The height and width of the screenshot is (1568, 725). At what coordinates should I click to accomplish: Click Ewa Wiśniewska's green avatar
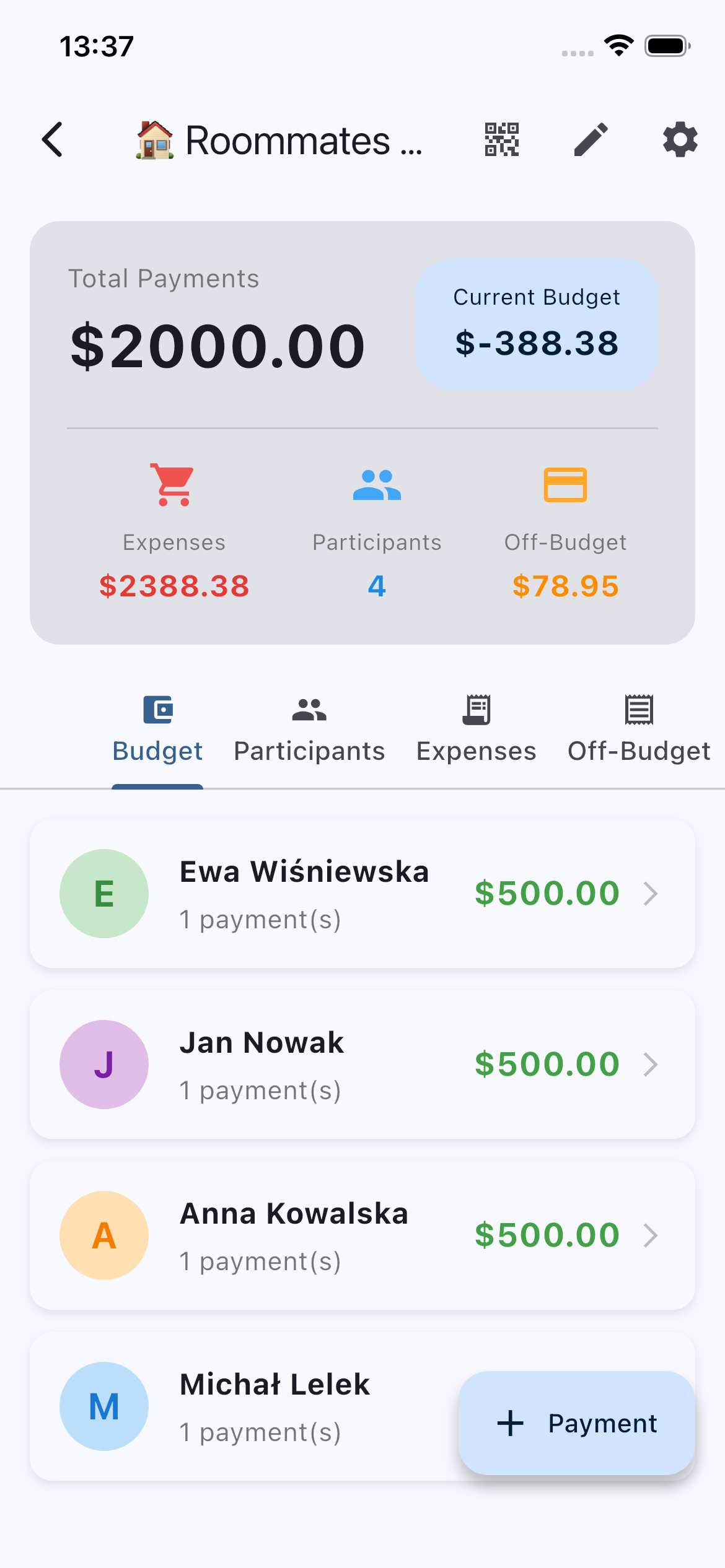click(x=103, y=894)
